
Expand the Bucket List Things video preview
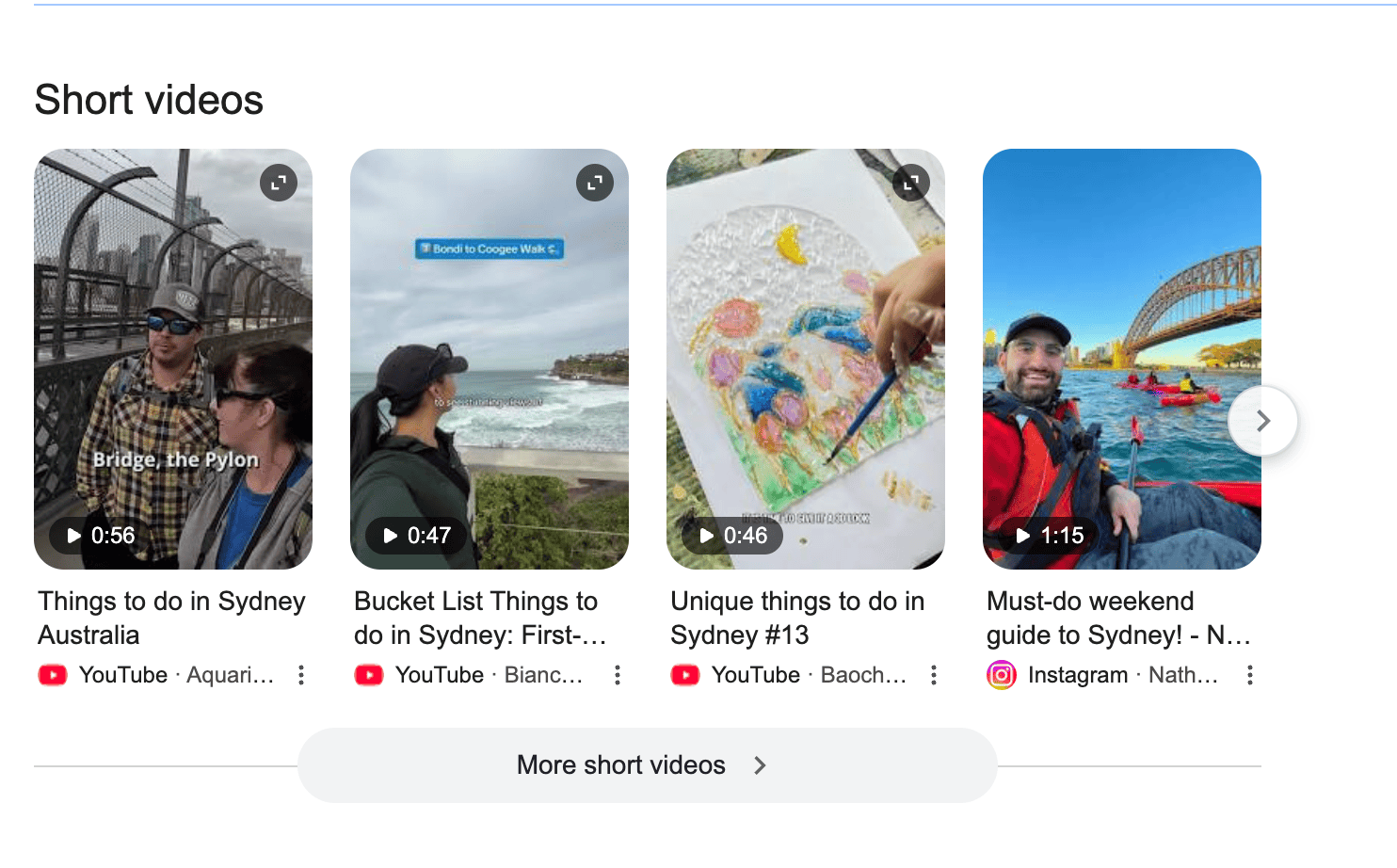[595, 183]
